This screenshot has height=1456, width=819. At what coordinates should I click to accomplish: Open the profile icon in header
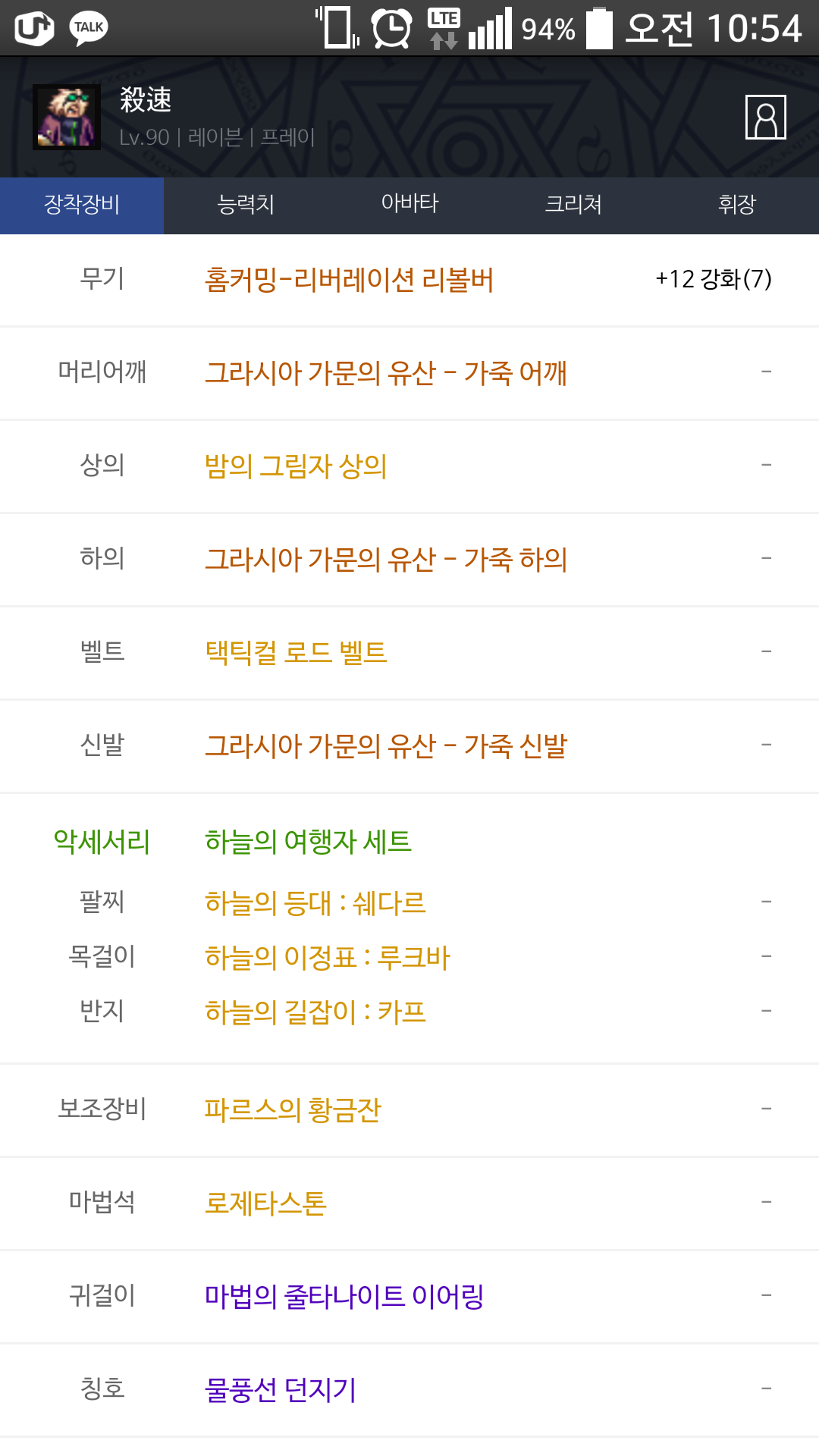[765, 117]
